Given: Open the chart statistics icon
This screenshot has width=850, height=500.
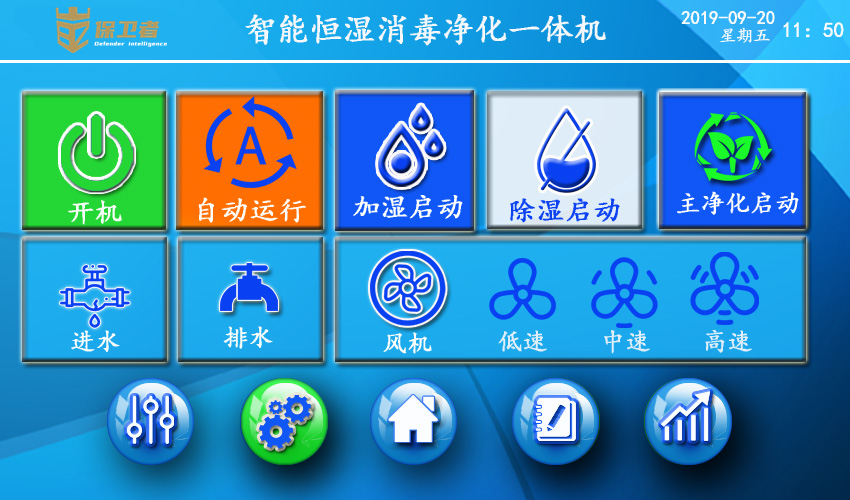Looking at the screenshot, I should [x=687, y=417].
